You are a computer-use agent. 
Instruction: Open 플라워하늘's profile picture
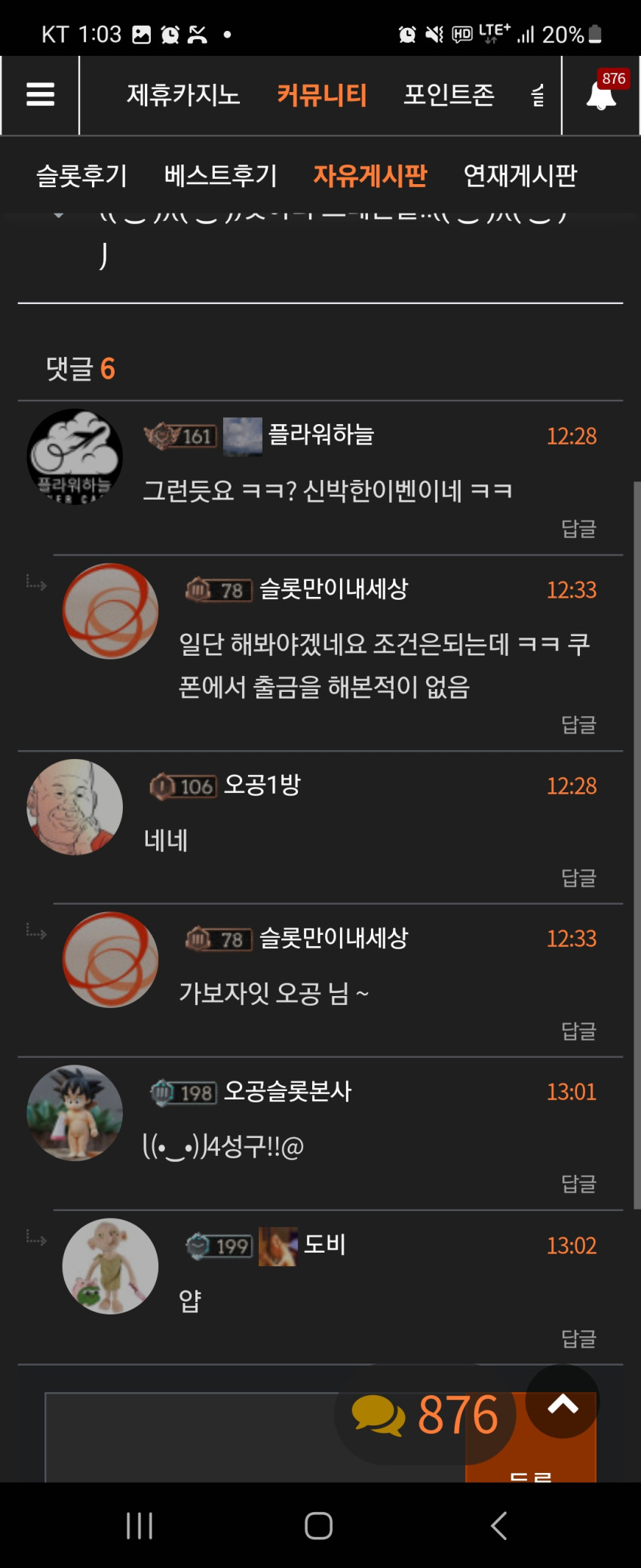[x=75, y=457]
